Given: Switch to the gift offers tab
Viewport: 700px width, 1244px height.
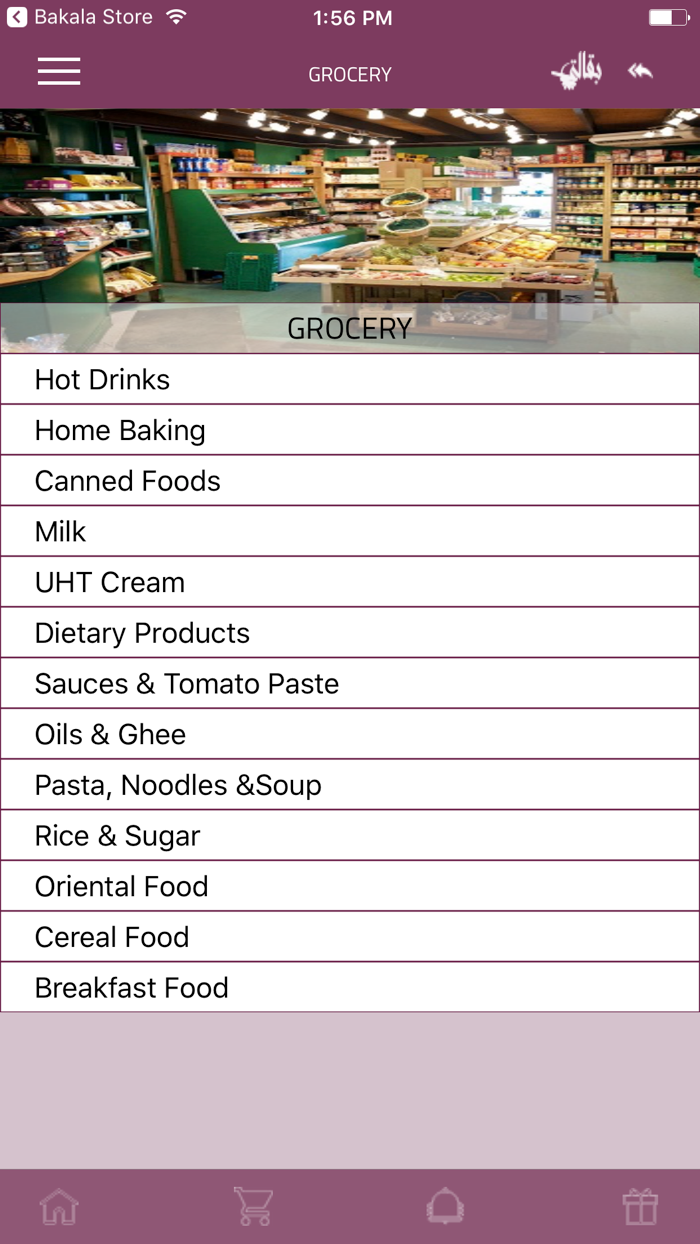Looking at the screenshot, I should click(640, 1207).
